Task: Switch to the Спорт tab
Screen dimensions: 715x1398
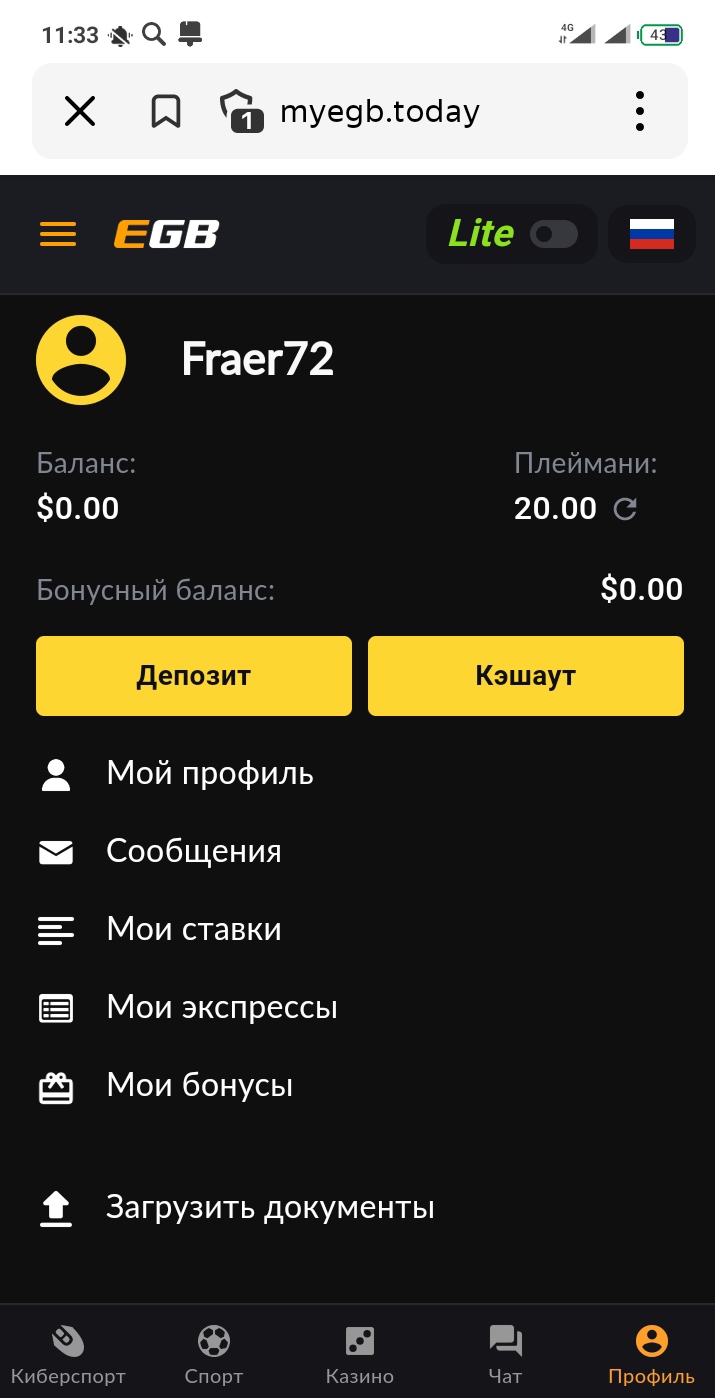Action: pos(214,1354)
